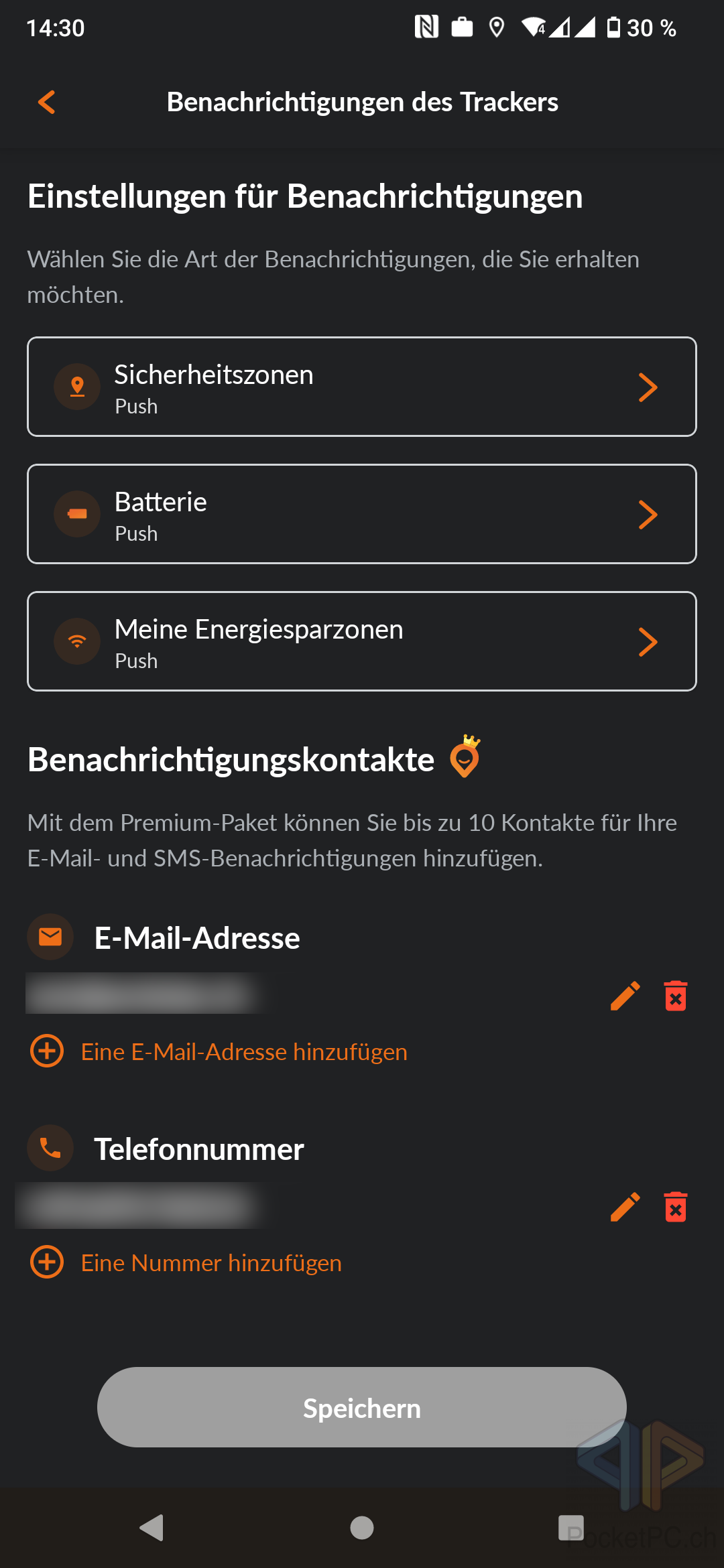Screen dimensions: 724x1568
Task: Edit the saved E-Mail-Adresse entry
Action: click(625, 996)
